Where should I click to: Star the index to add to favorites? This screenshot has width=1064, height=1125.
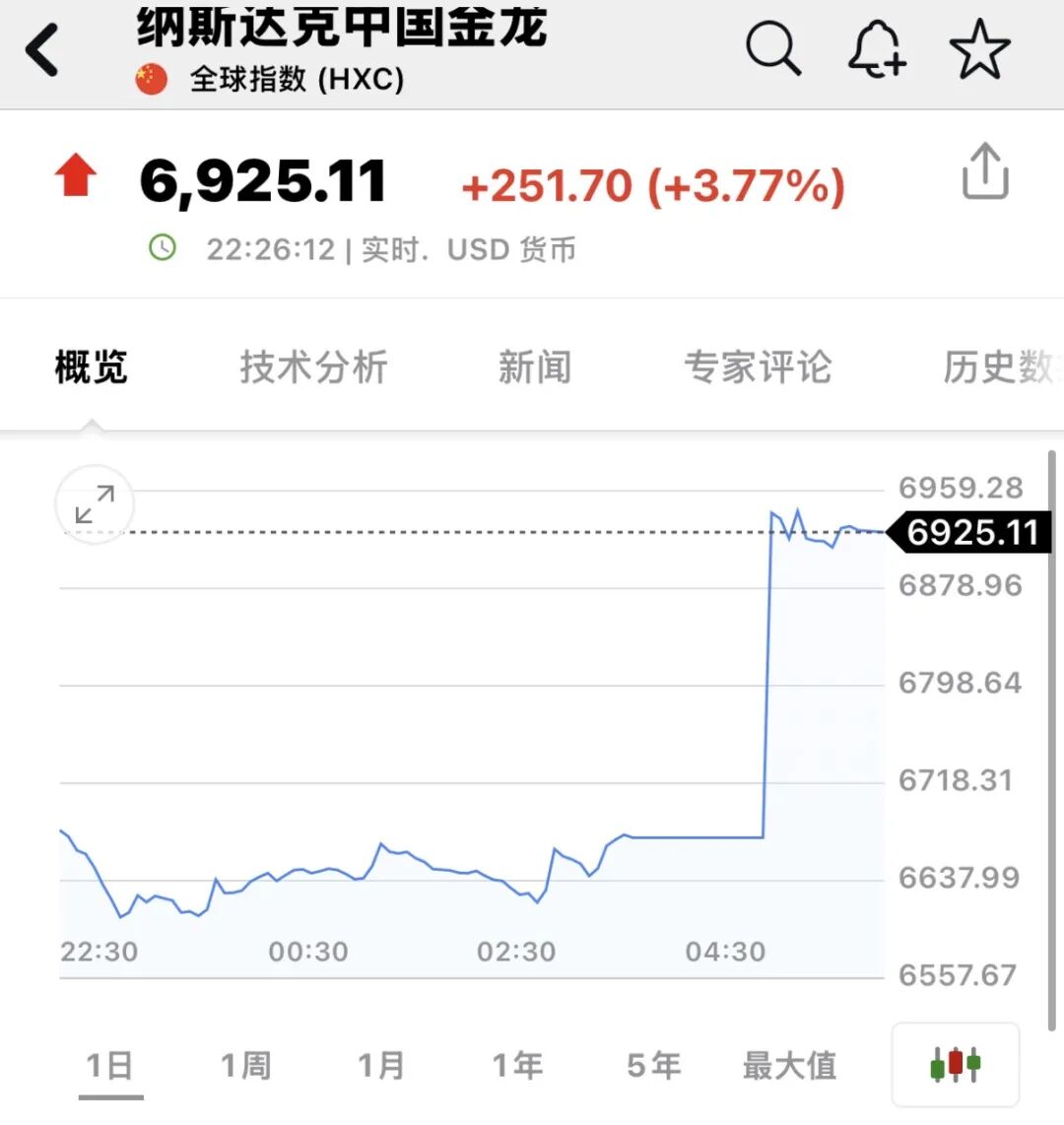click(x=980, y=47)
